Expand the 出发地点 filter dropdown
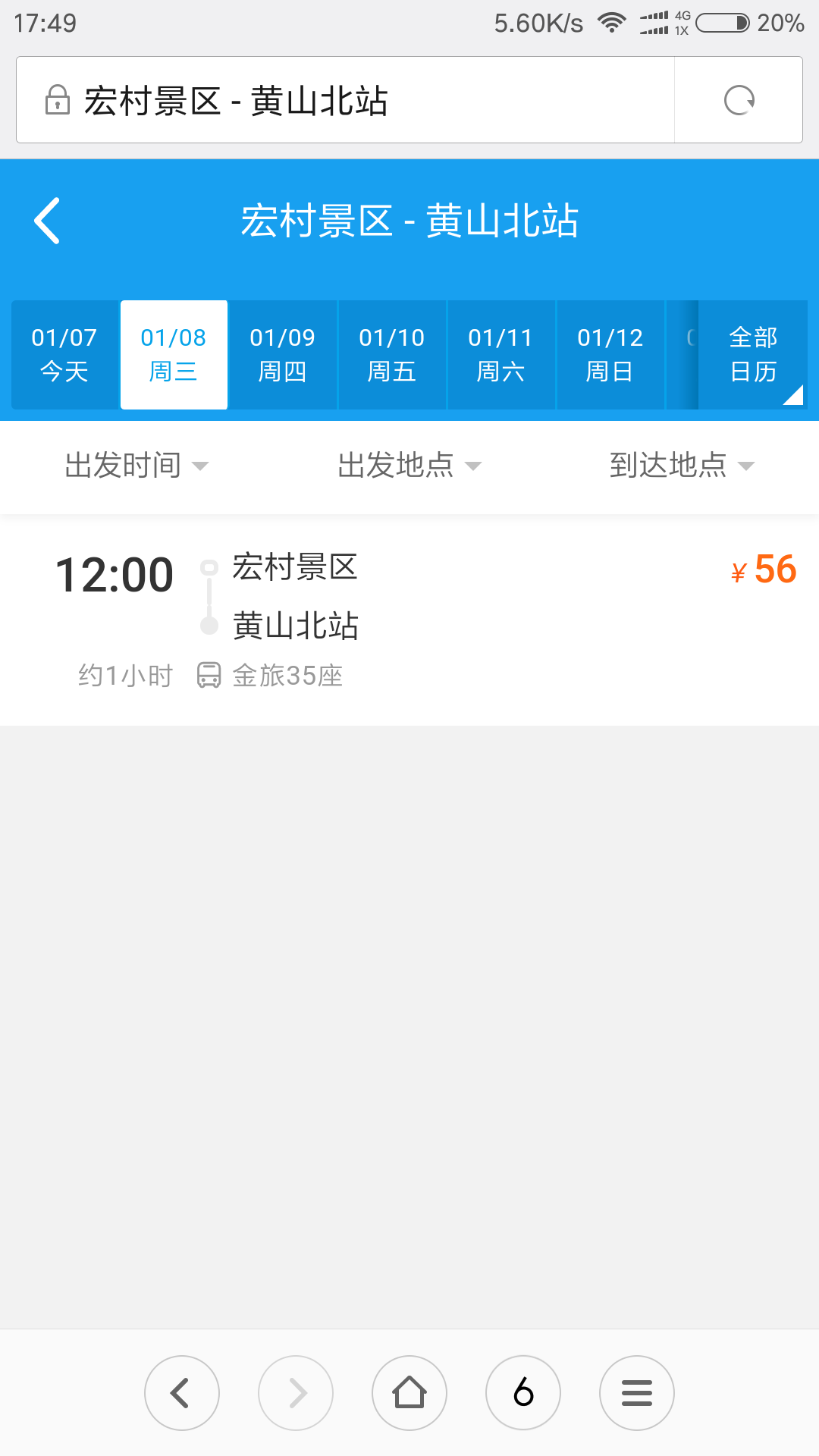Screen dimensions: 819x1456 [x=409, y=466]
